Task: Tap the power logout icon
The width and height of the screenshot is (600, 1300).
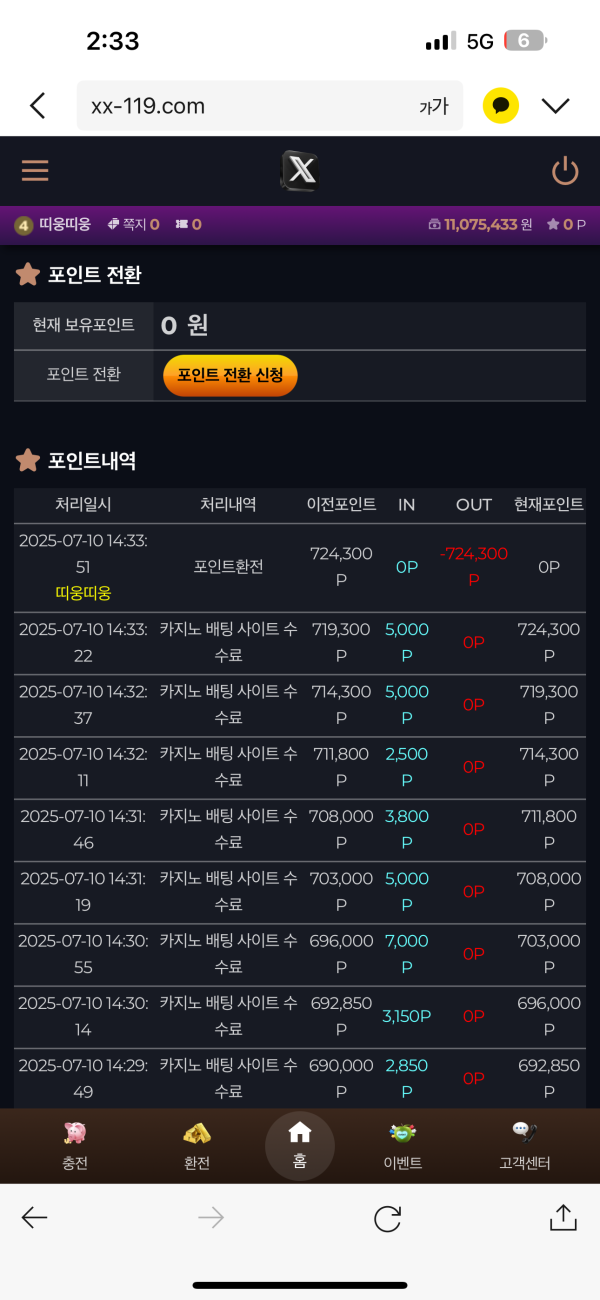Action: pos(565,171)
